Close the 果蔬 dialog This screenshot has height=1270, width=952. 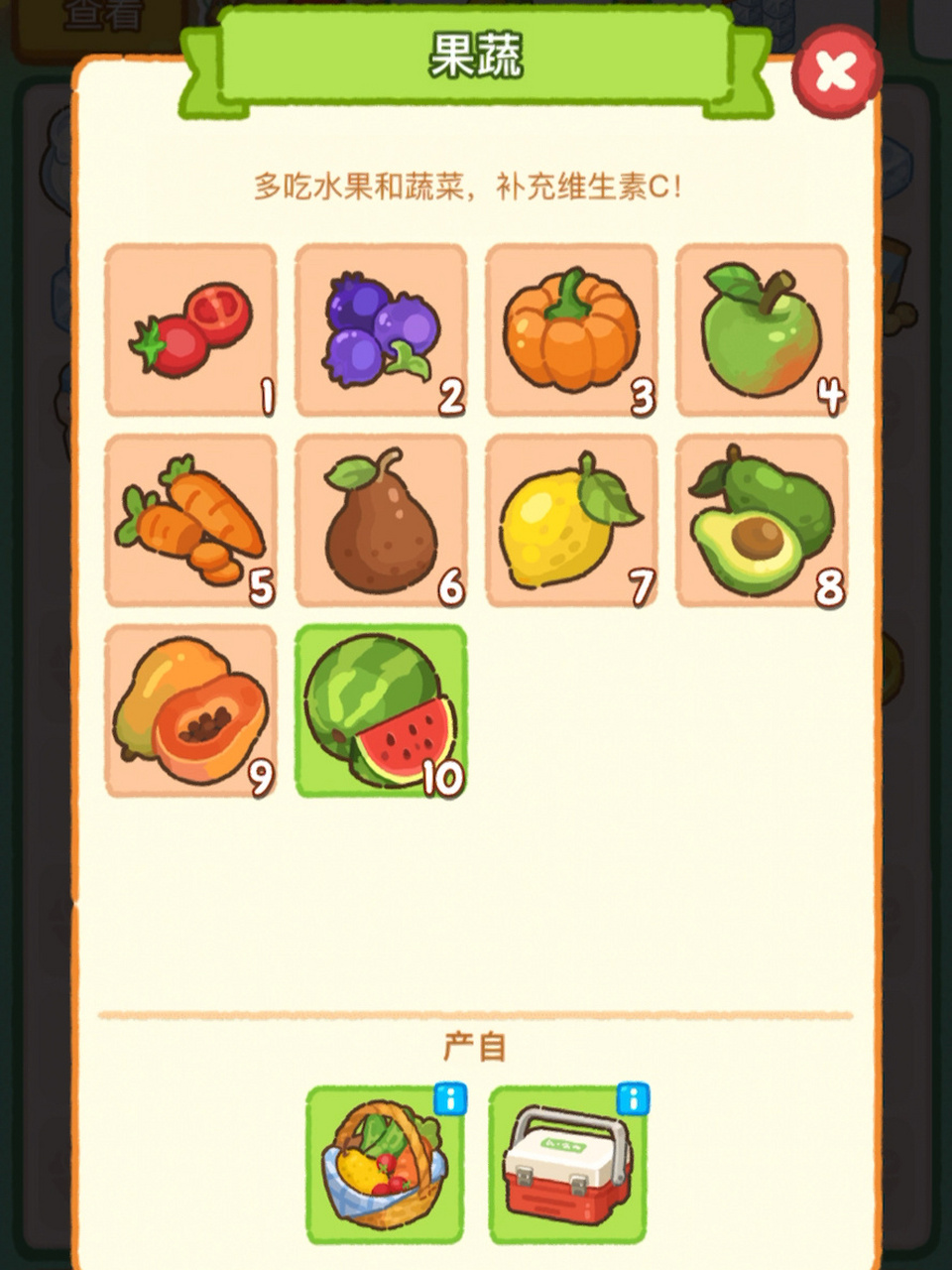(x=836, y=70)
